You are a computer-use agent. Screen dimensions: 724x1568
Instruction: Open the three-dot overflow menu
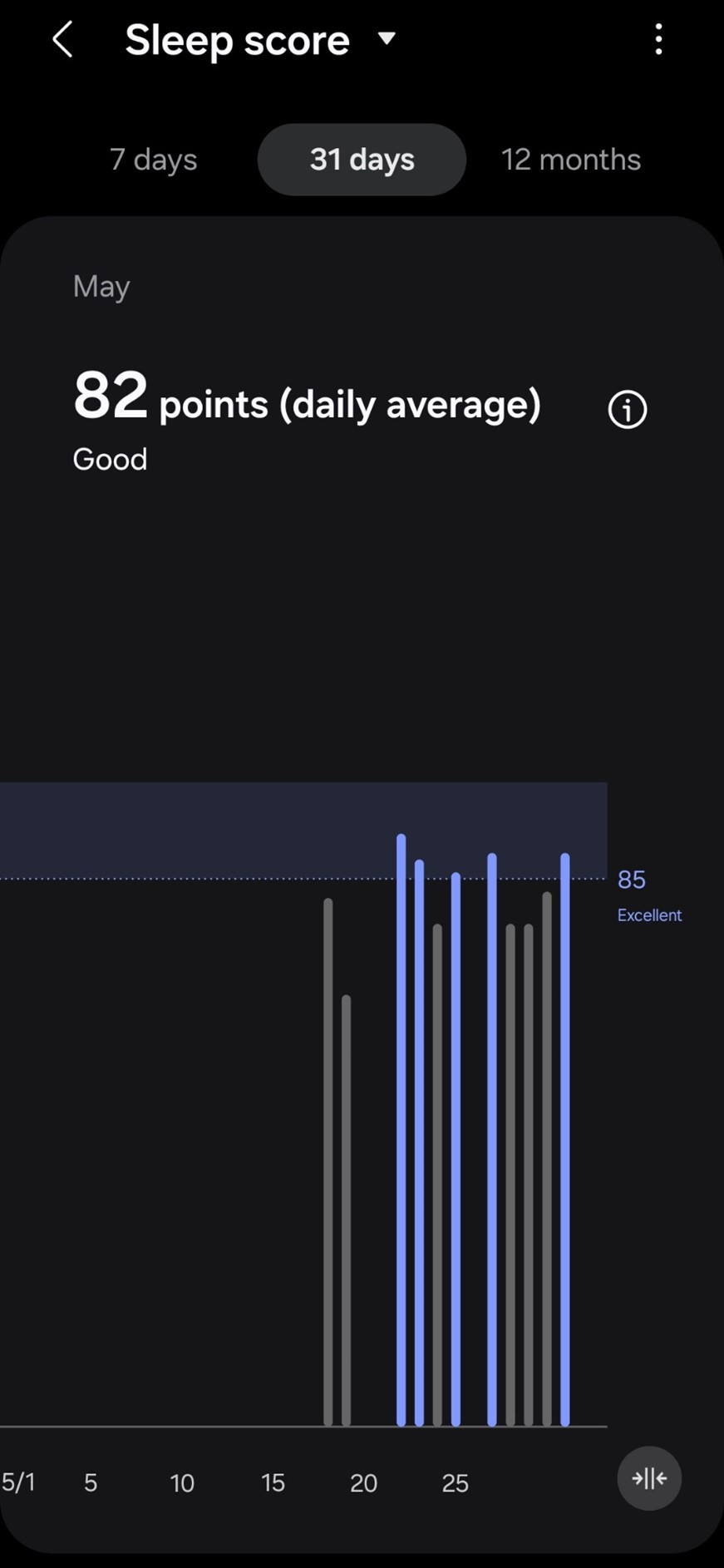click(x=658, y=39)
